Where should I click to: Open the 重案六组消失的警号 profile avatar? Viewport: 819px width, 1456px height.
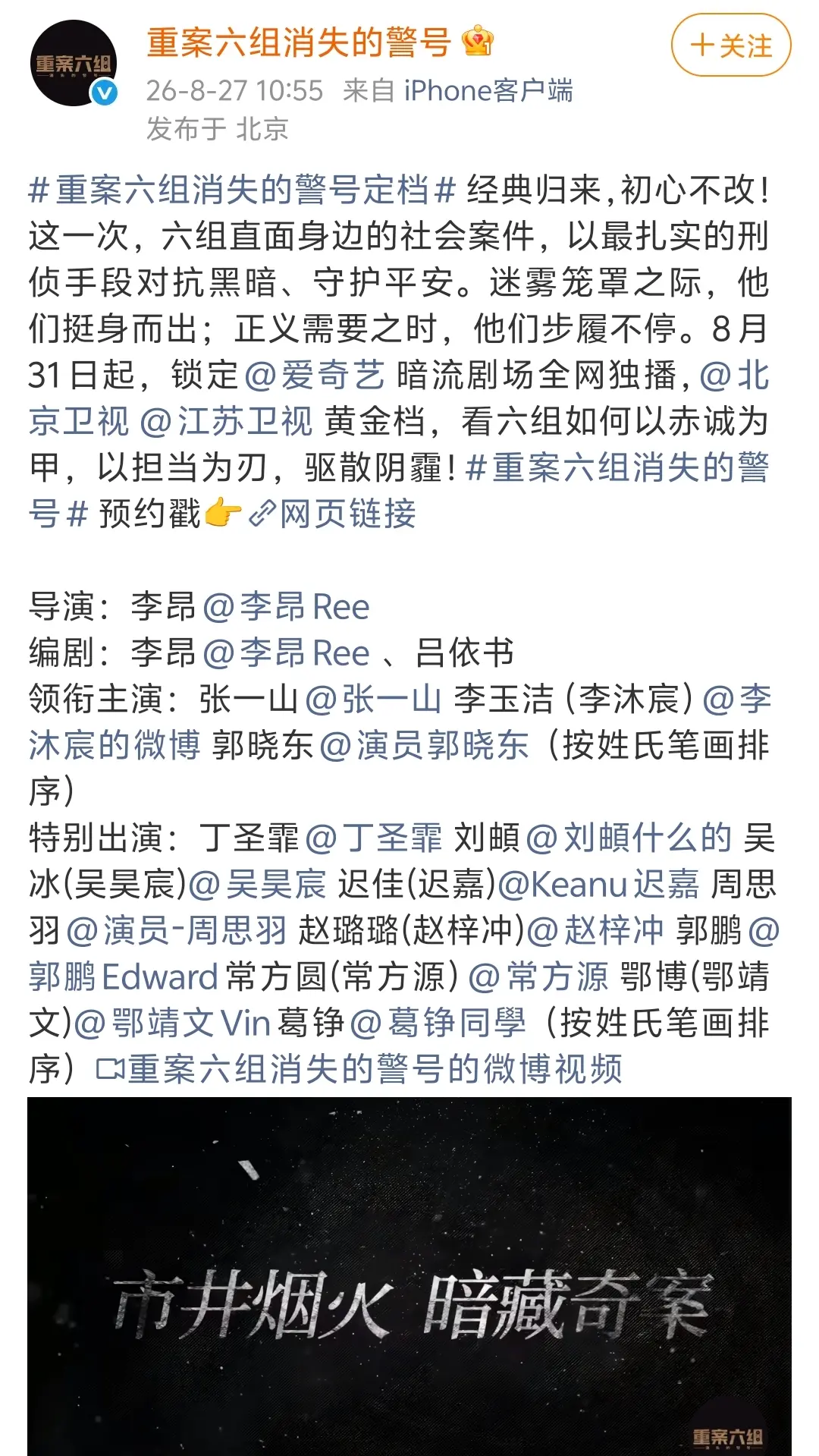tap(74, 64)
